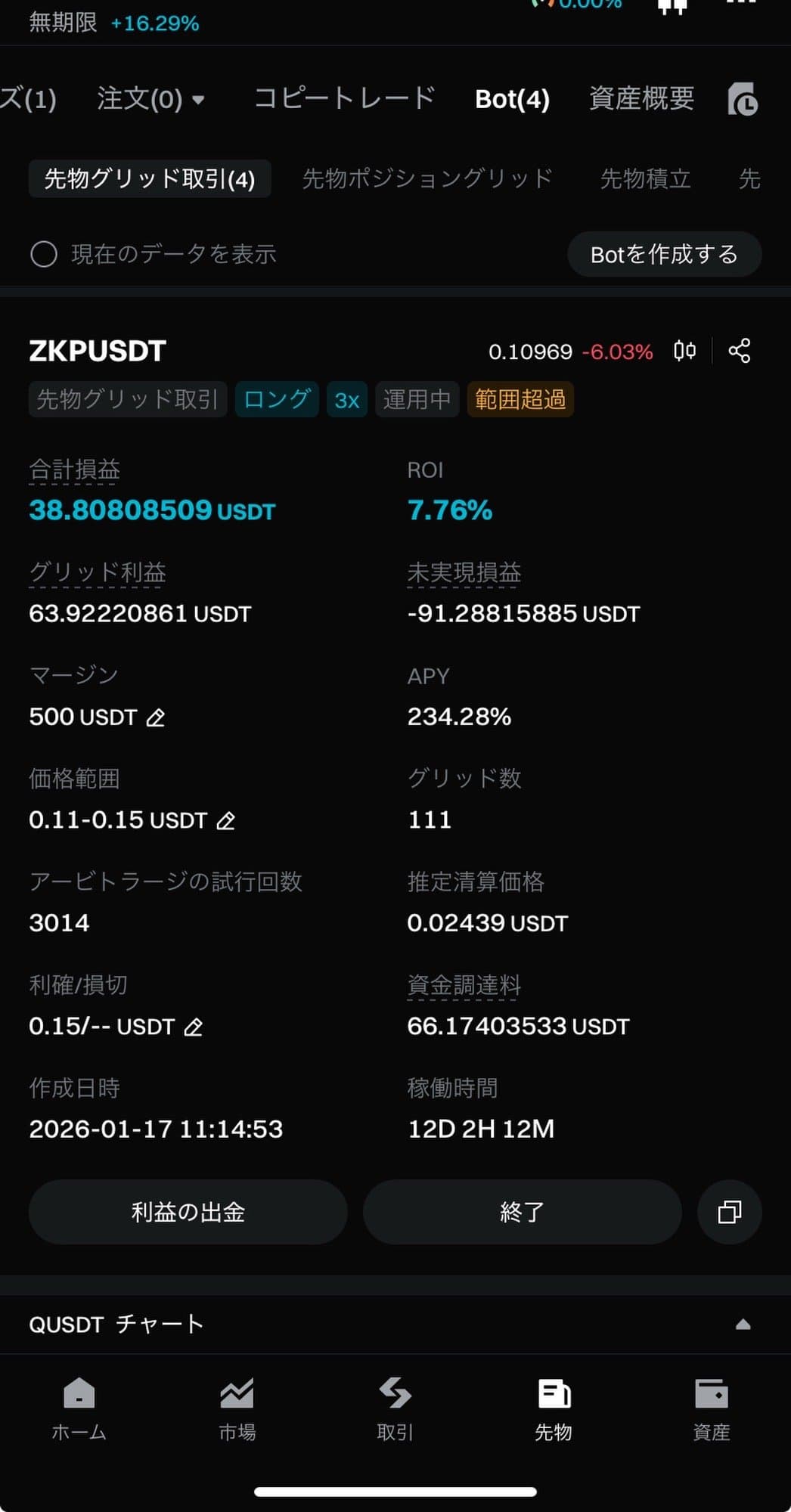Image resolution: width=791 pixels, height=1512 pixels.
Task: Open the 注文(0) dropdown
Action: (x=150, y=99)
